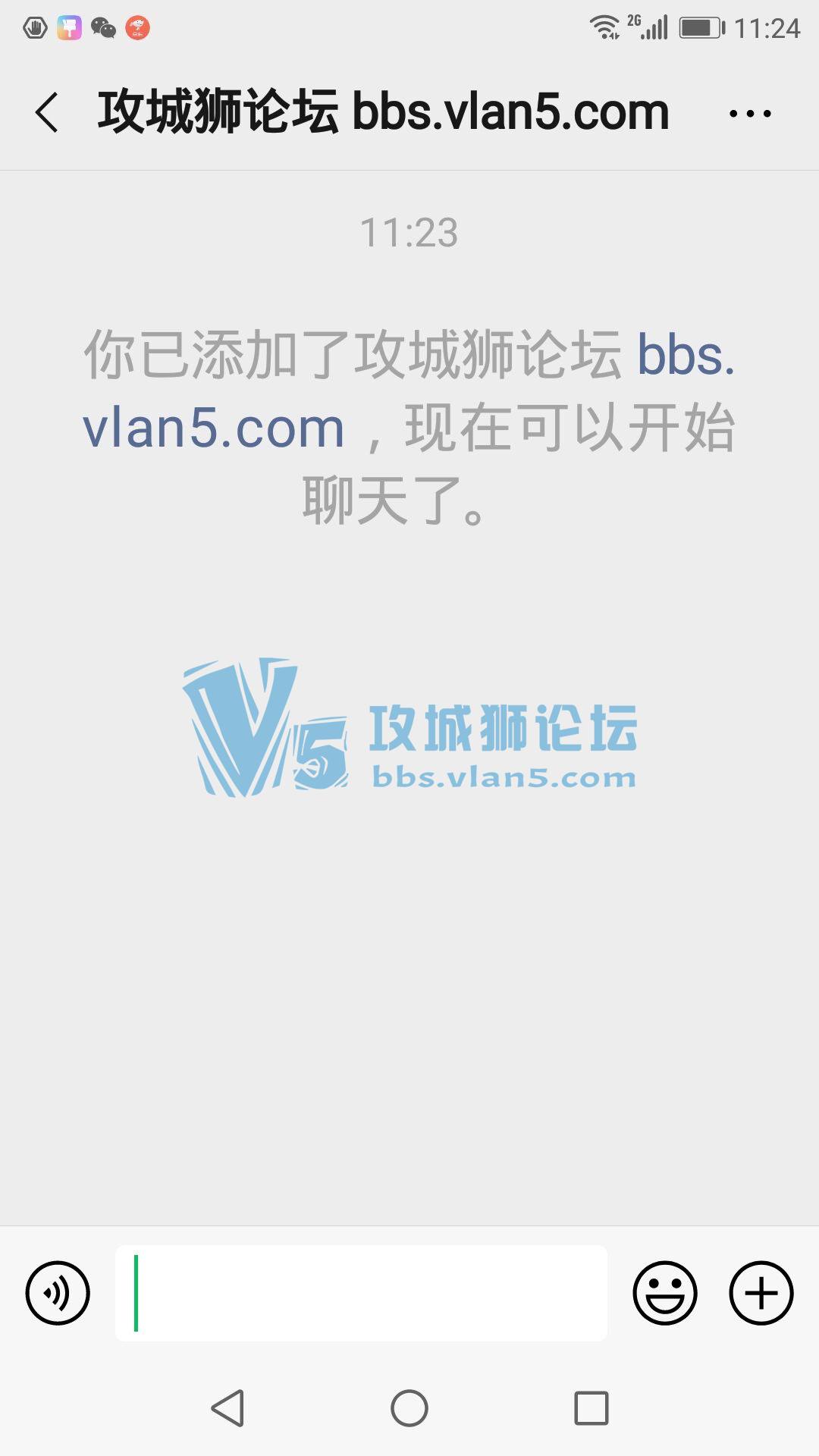The width and height of the screenshot is (819, 1456).
Task: Open the emoji picker
Action: point(665,1293)
